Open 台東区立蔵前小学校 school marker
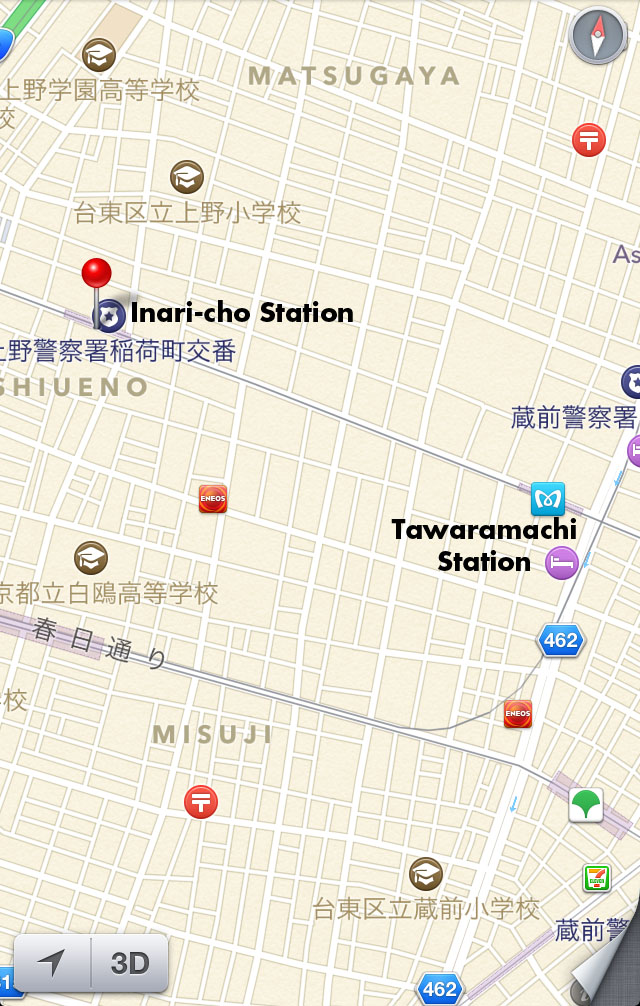 426,874
